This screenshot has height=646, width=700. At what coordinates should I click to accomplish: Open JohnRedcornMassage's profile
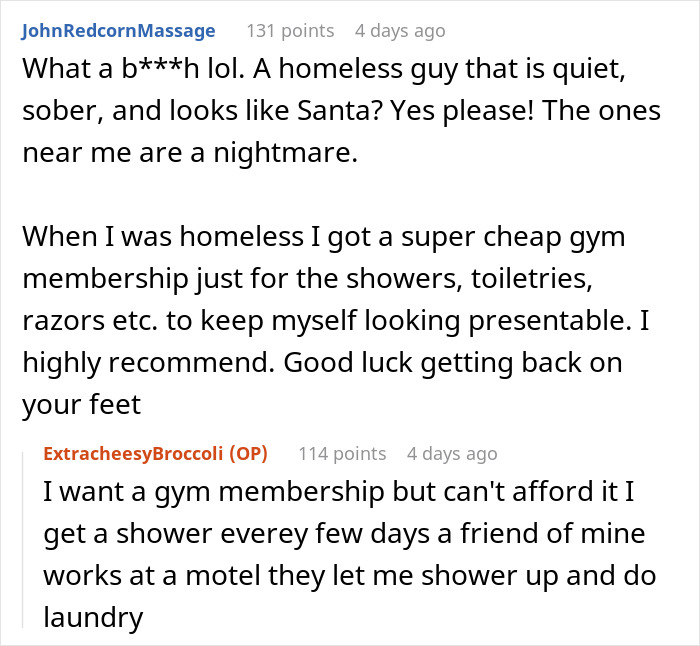click(x=118, y=31)
